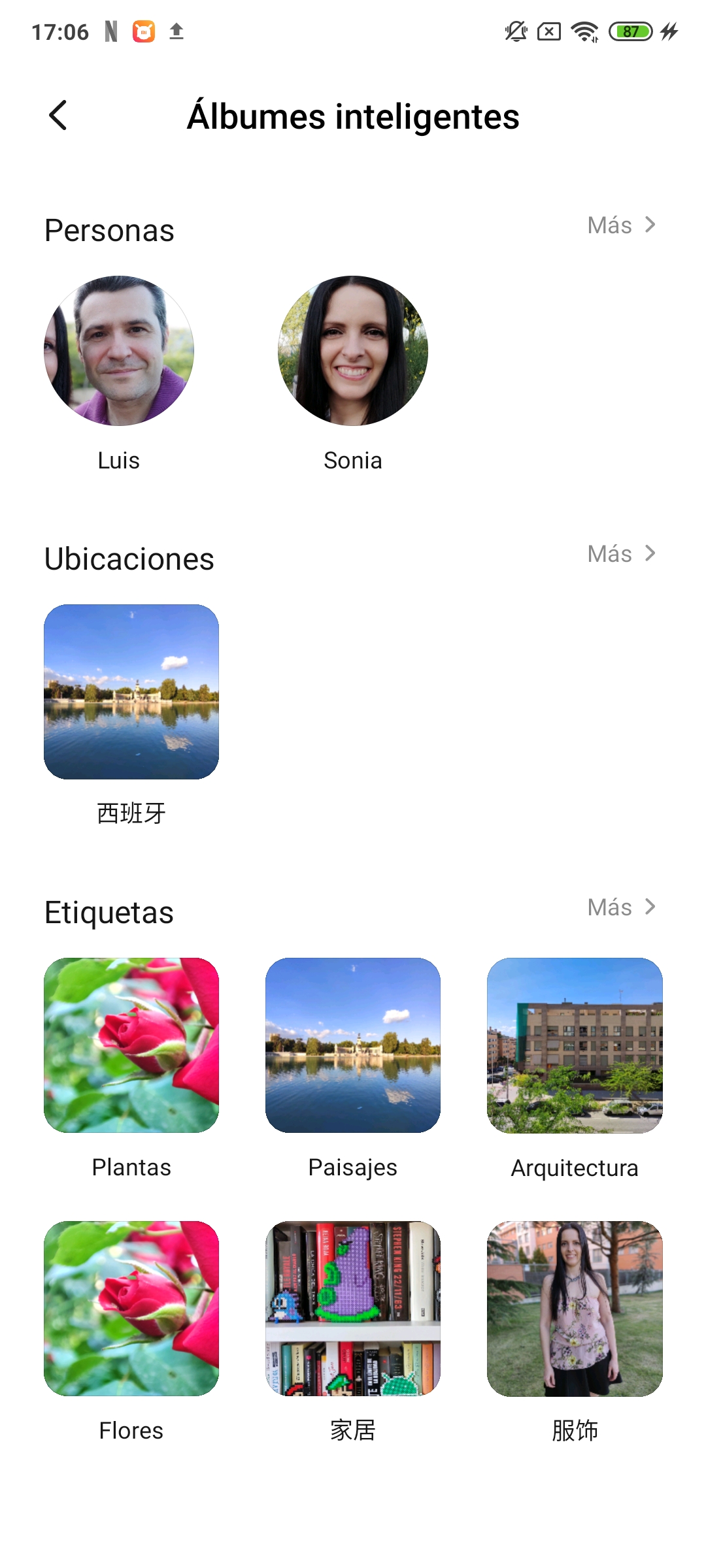Show more in Personas section
The image size is (706, 1568).
(x=621, y=225)
